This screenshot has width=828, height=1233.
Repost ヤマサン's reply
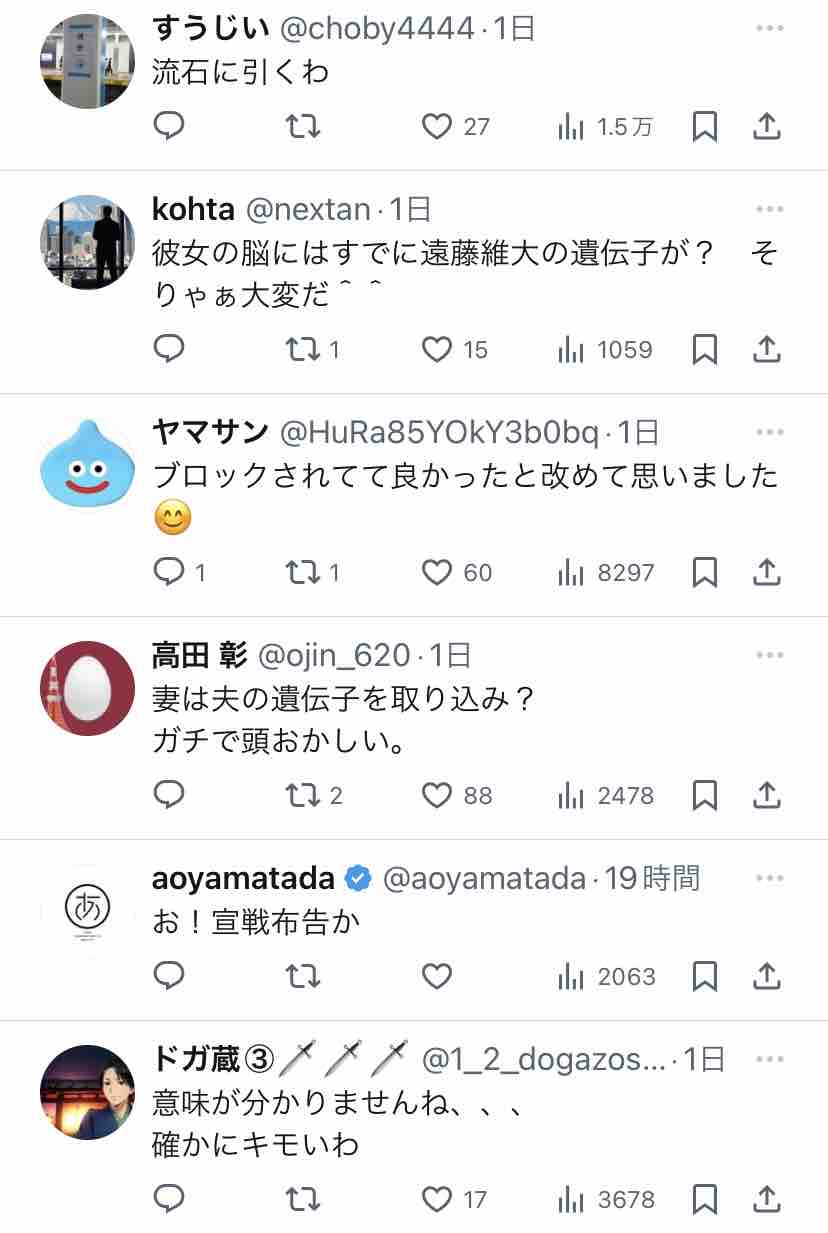pos(303,572)
